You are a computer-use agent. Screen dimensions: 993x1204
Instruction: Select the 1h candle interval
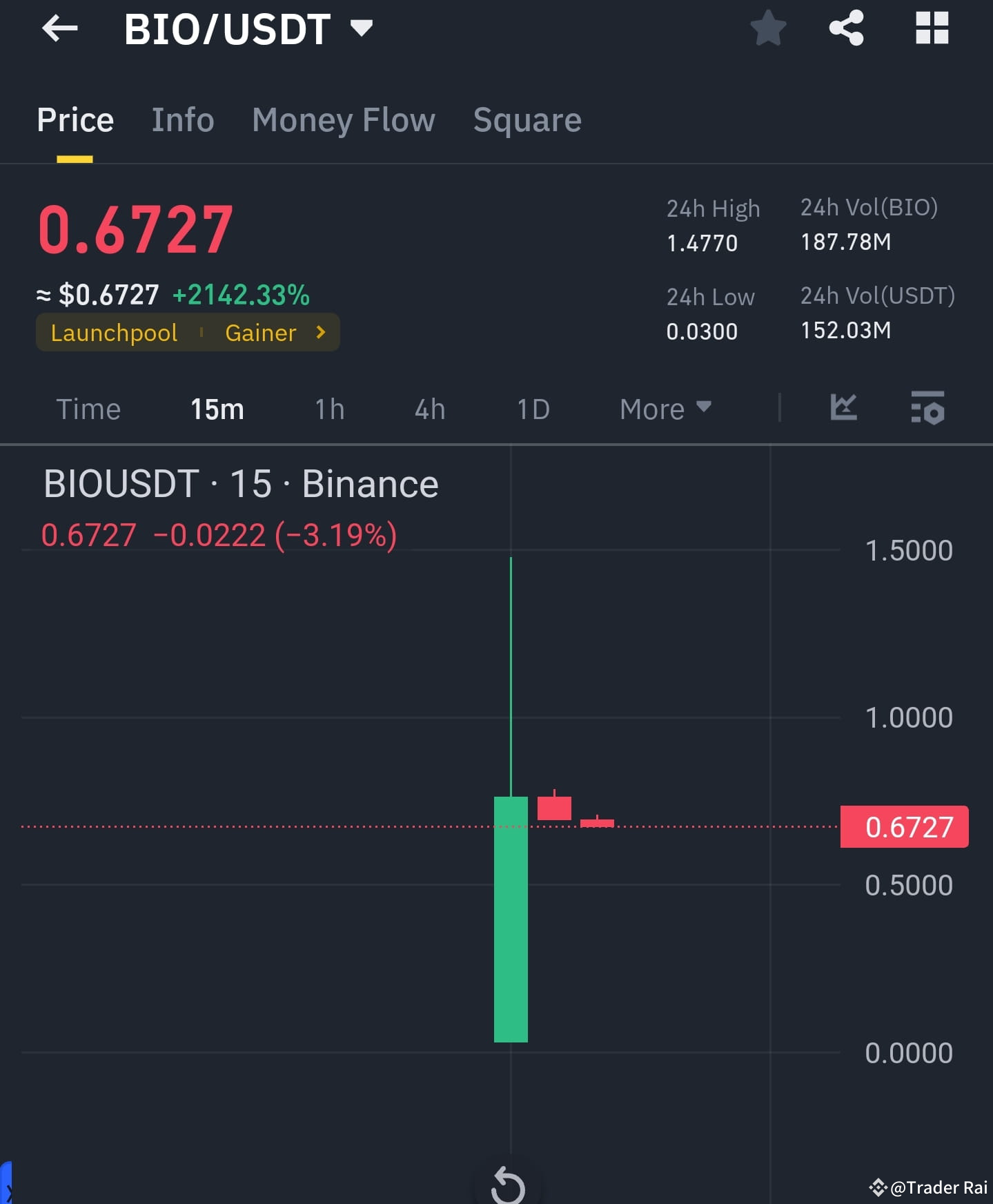tap(328, 409)
